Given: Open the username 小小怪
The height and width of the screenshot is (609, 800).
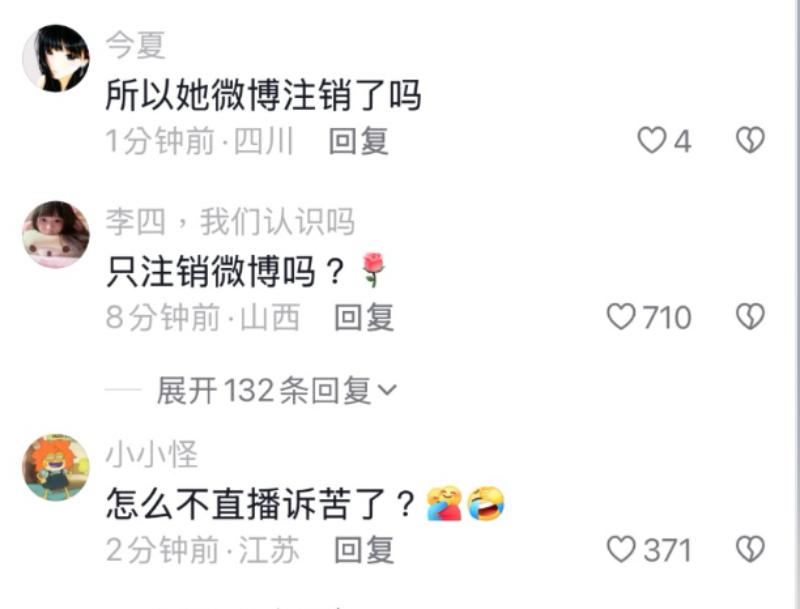Looking at the screenshot, I should tap(151, 454).
